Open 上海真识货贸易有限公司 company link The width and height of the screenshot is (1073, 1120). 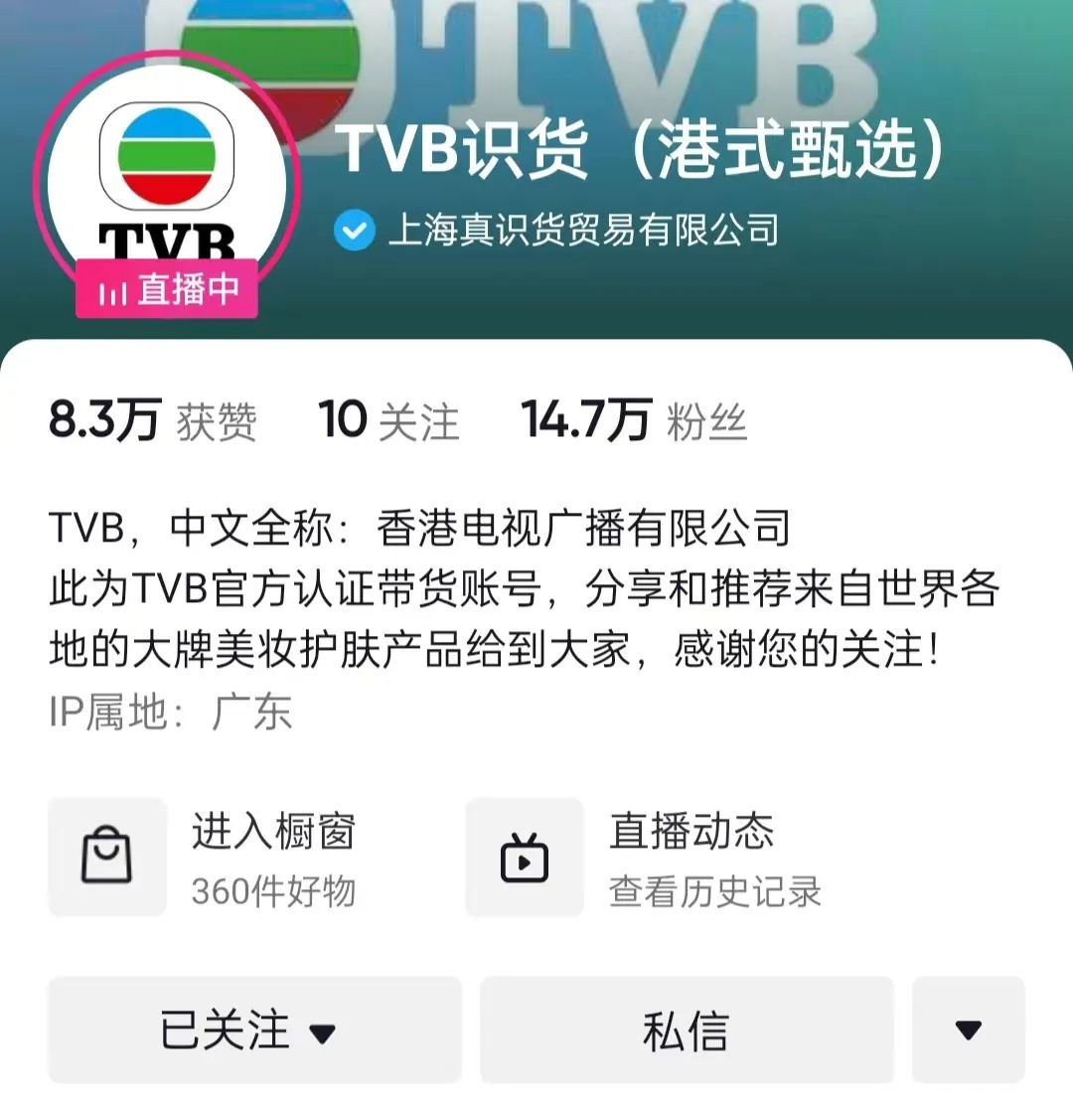(586, 232)
